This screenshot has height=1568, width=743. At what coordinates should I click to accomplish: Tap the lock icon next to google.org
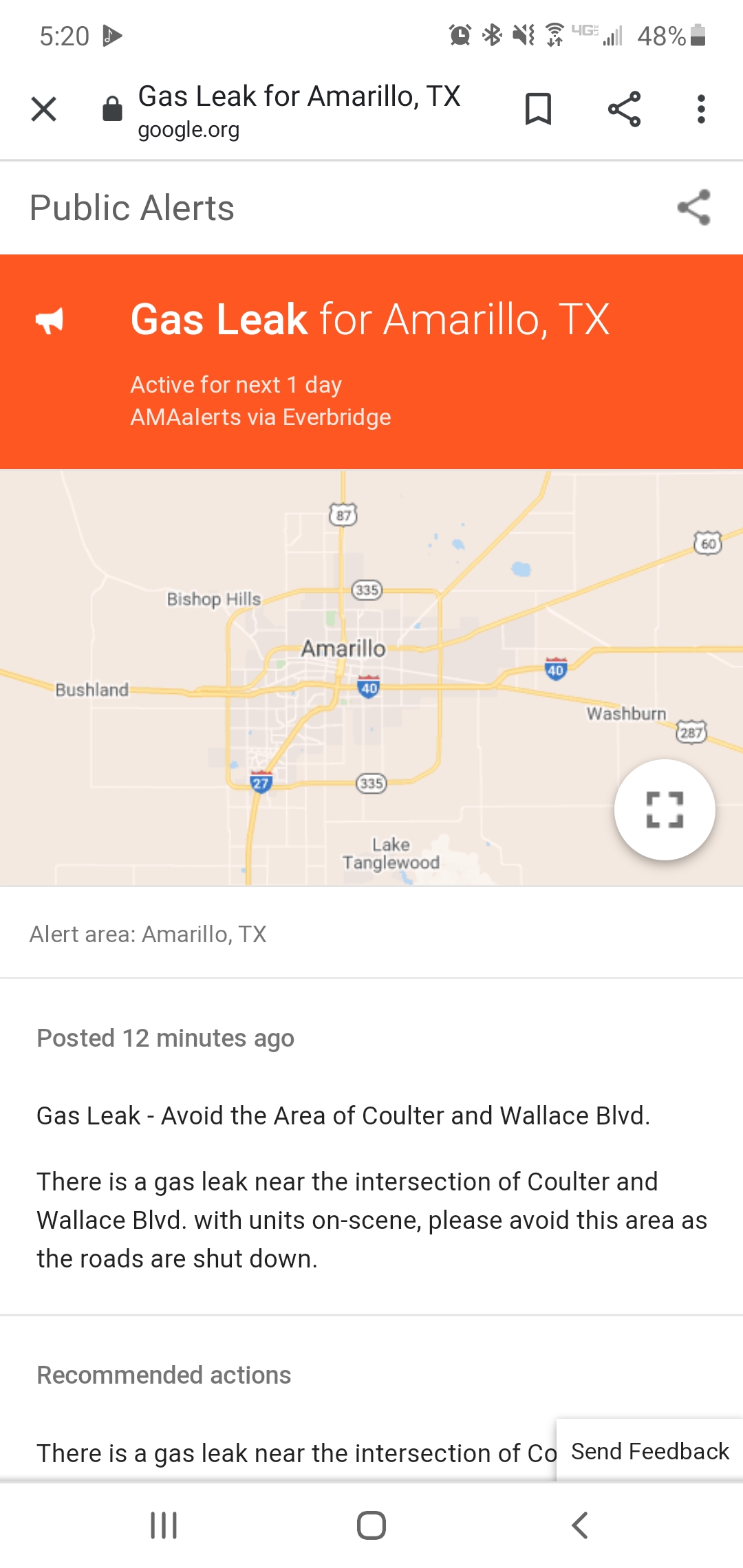[110, 108]
